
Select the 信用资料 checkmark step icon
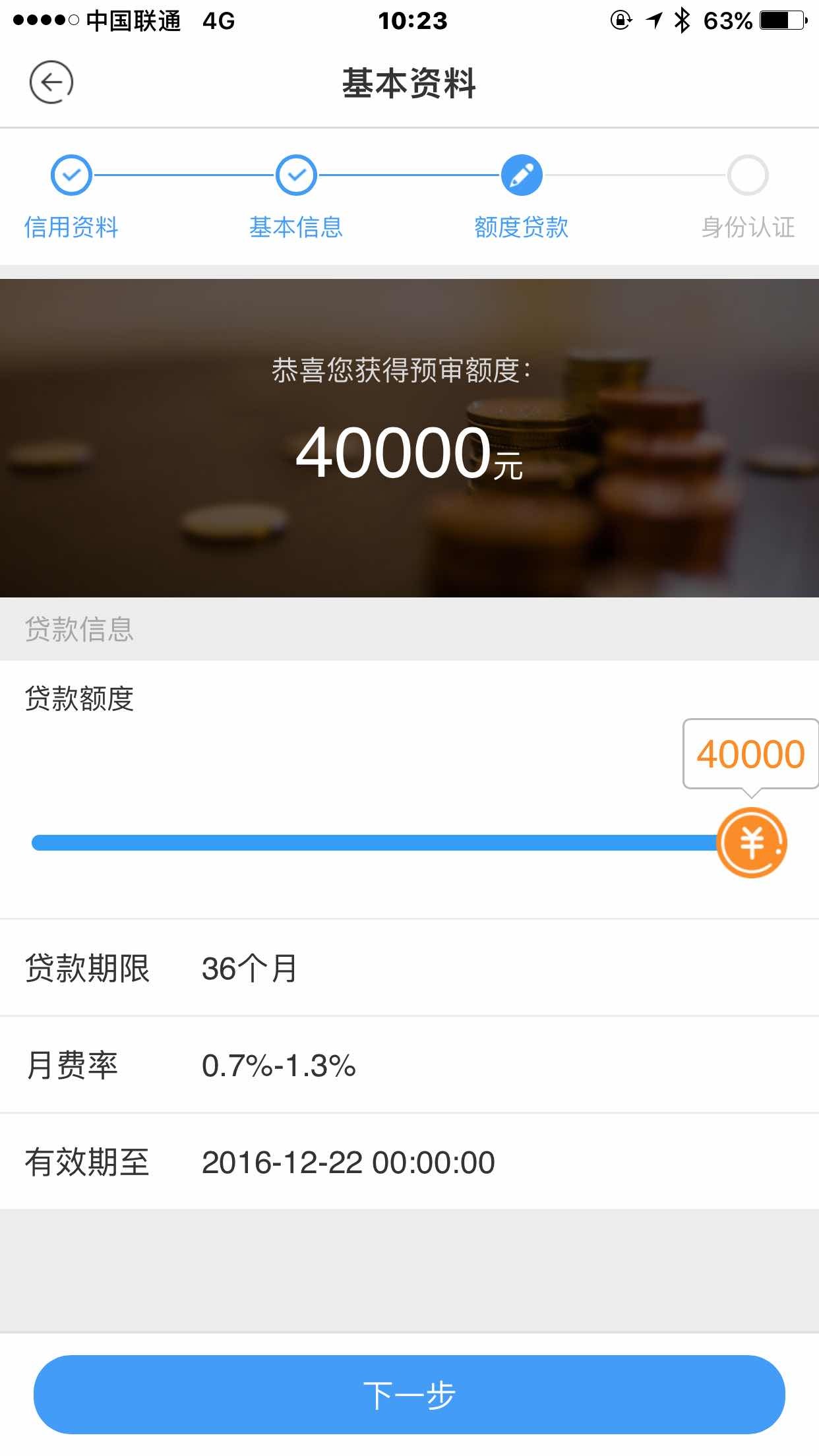pos(71,176)
